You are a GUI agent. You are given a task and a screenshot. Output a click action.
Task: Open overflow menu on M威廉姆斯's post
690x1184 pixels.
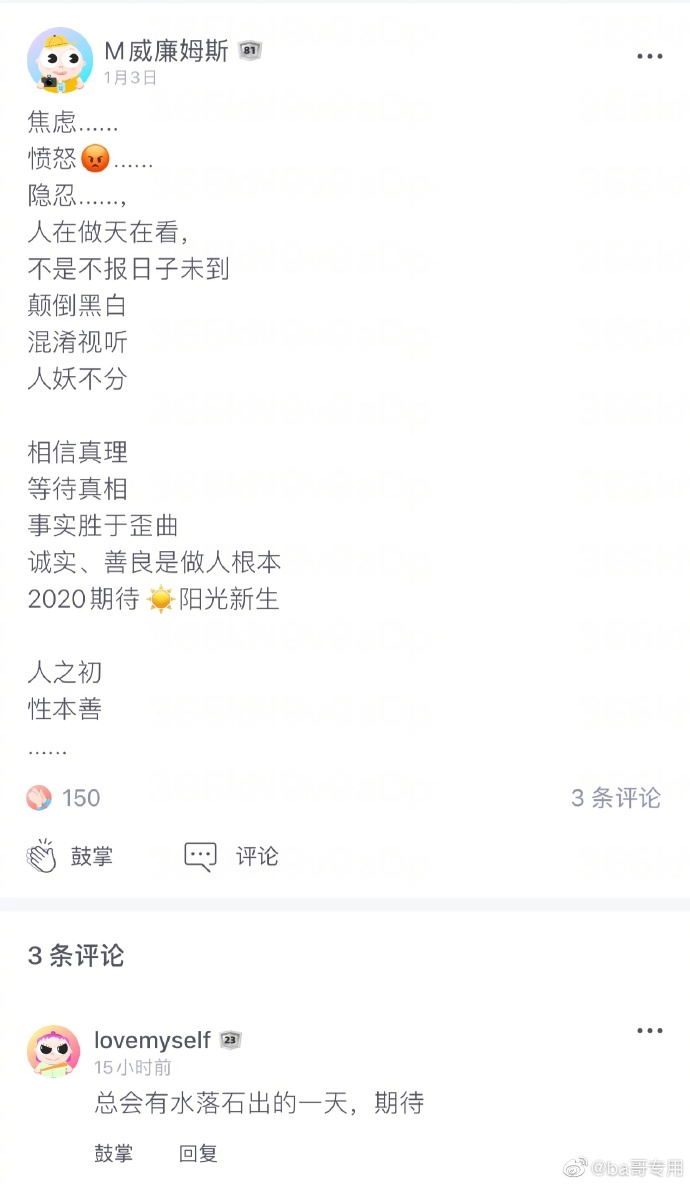pos(649,57)
